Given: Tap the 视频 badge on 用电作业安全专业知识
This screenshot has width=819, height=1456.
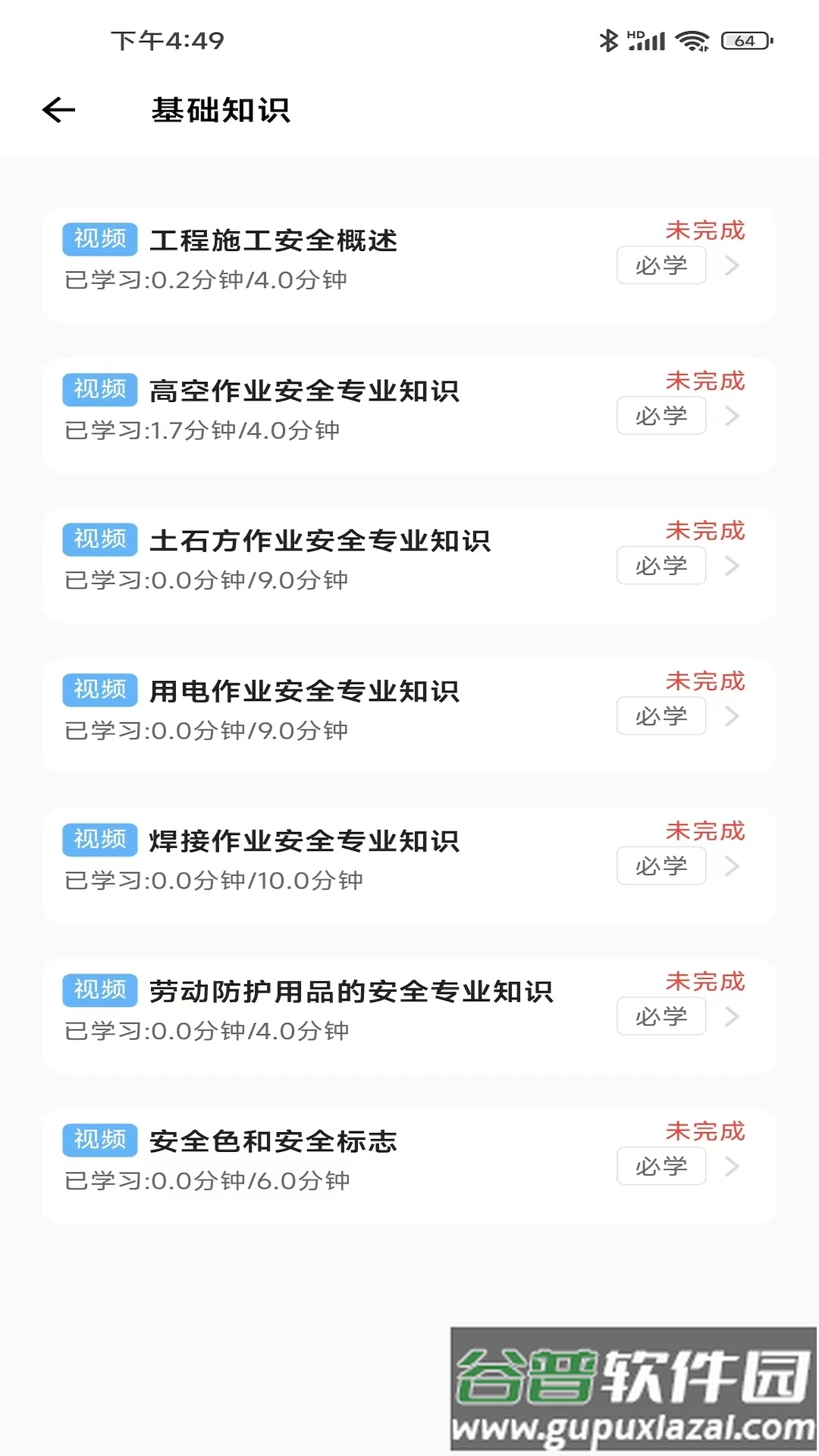Looking at the screenshot, I should 99,689.
